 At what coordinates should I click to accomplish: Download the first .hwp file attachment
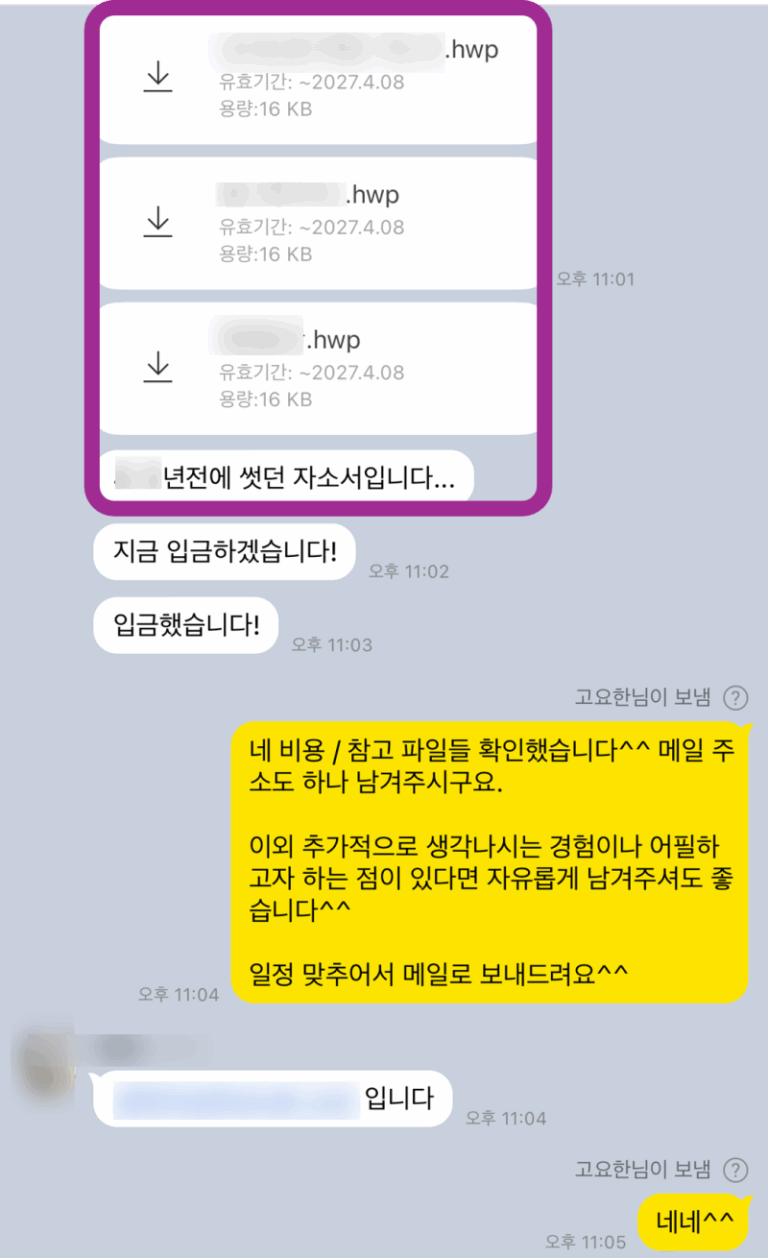158,78
